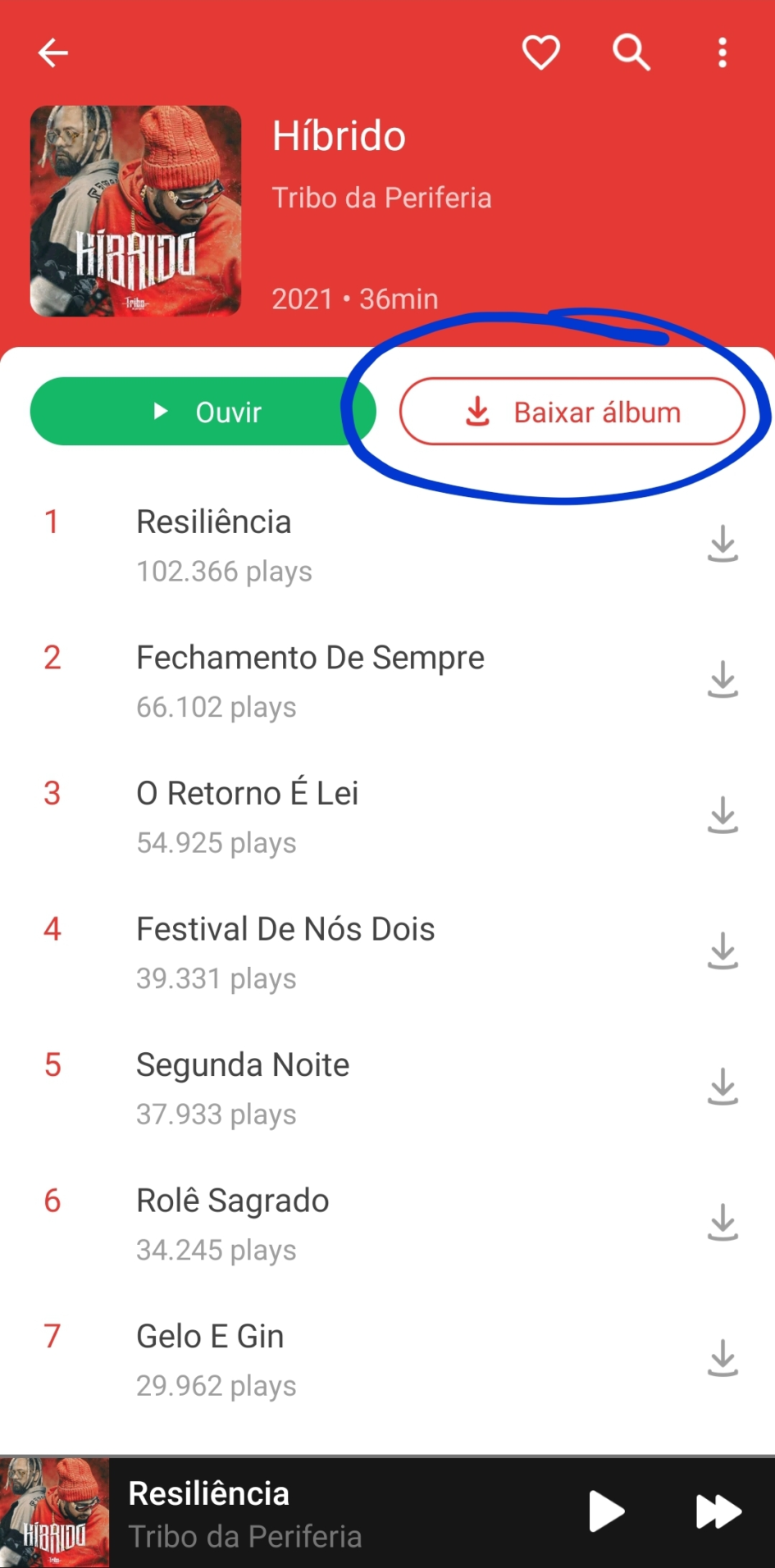Download the track Resiliência
775x1568 pixels.
(x=723, y=543)
